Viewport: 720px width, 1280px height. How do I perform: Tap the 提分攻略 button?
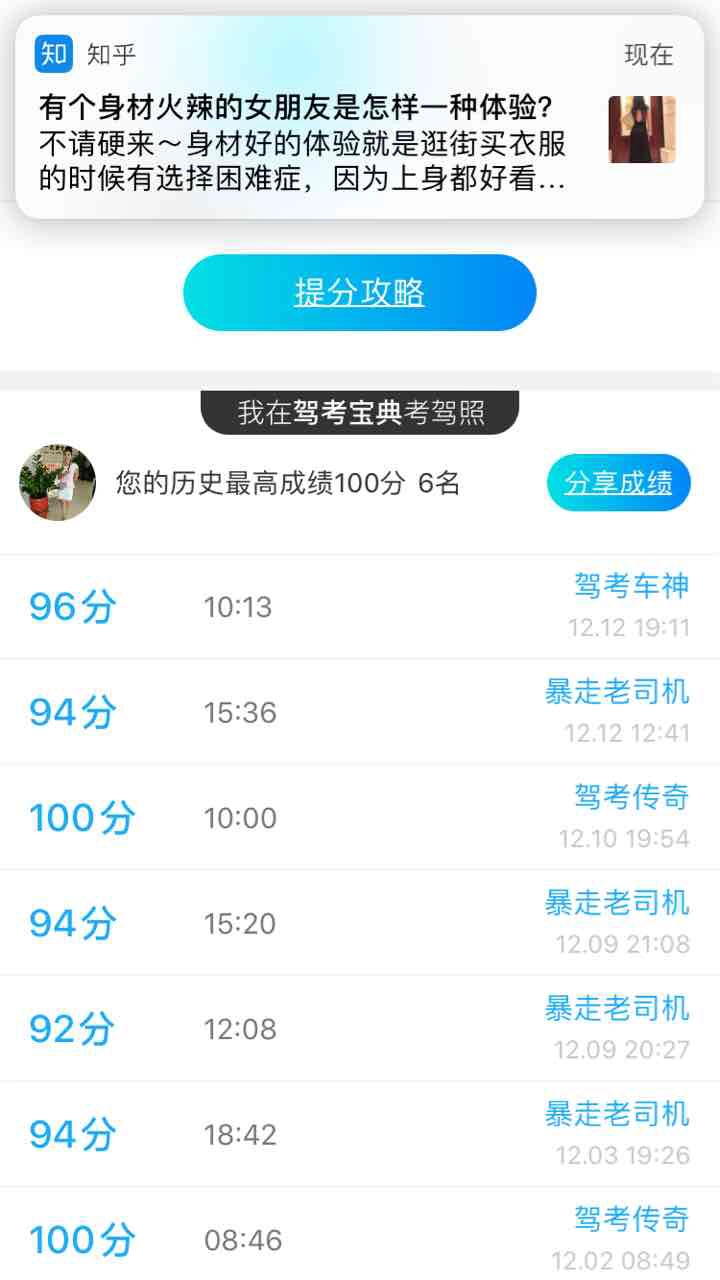click(360, 293)
